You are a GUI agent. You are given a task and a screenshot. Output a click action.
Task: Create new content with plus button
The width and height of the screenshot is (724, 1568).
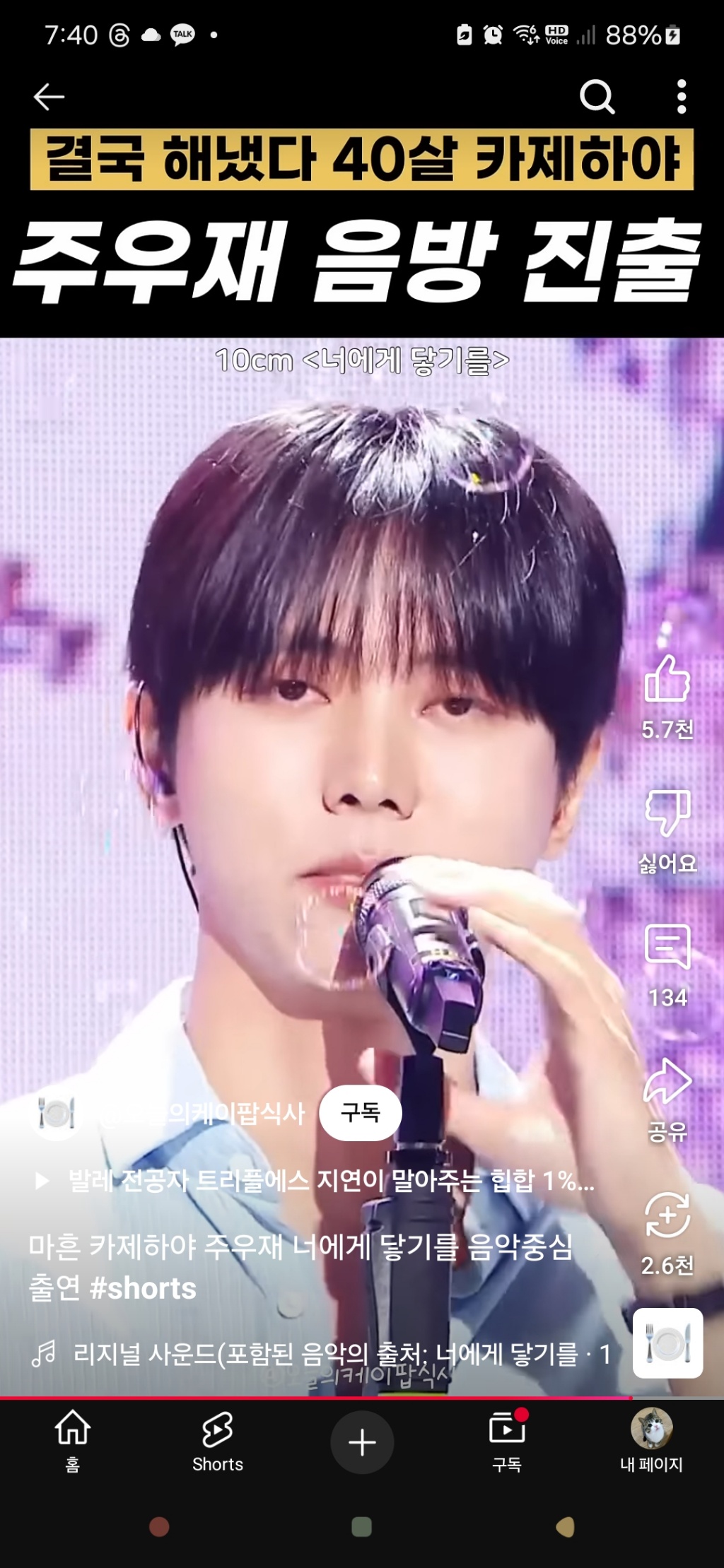pyautogui.click(x=362, y=1442)
